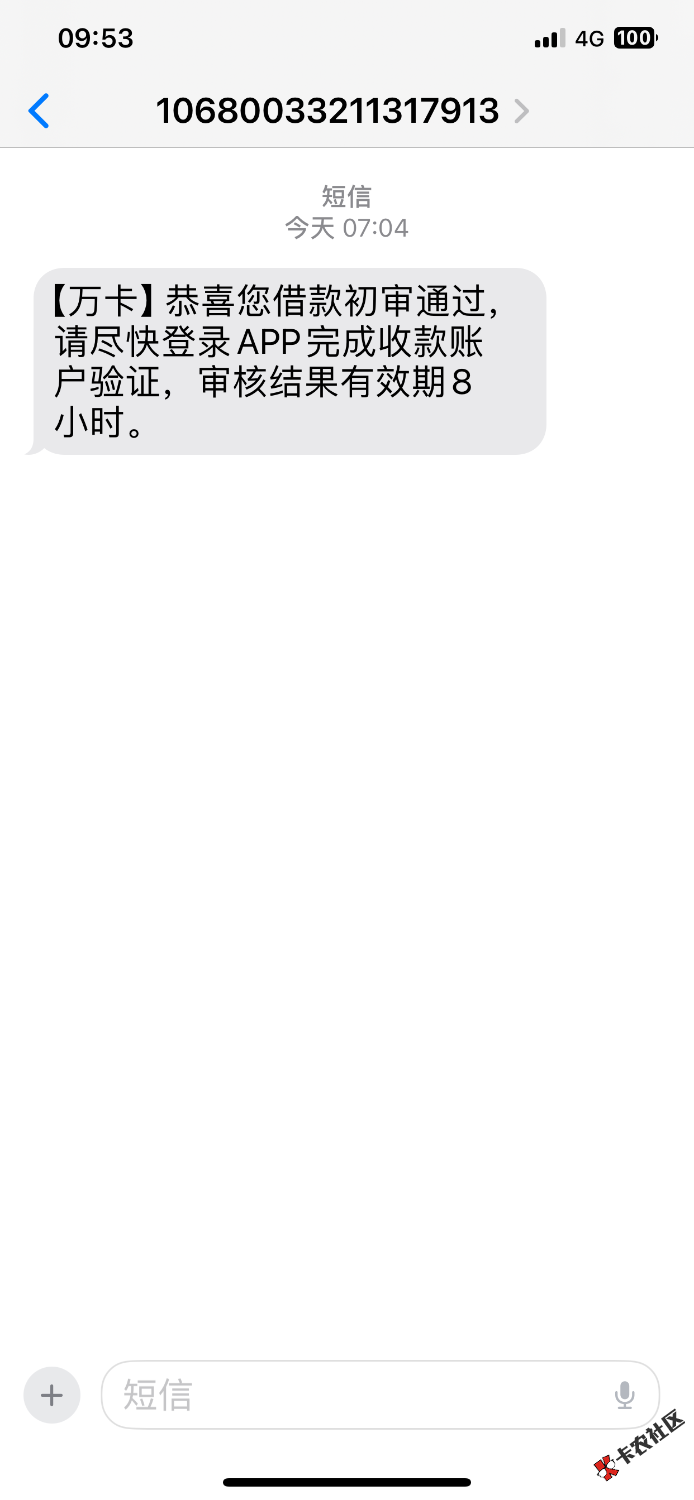This screenshot has width=694, height=1500.
Task: Focus the 短信 message input field
Action: tap(360, 1394)
